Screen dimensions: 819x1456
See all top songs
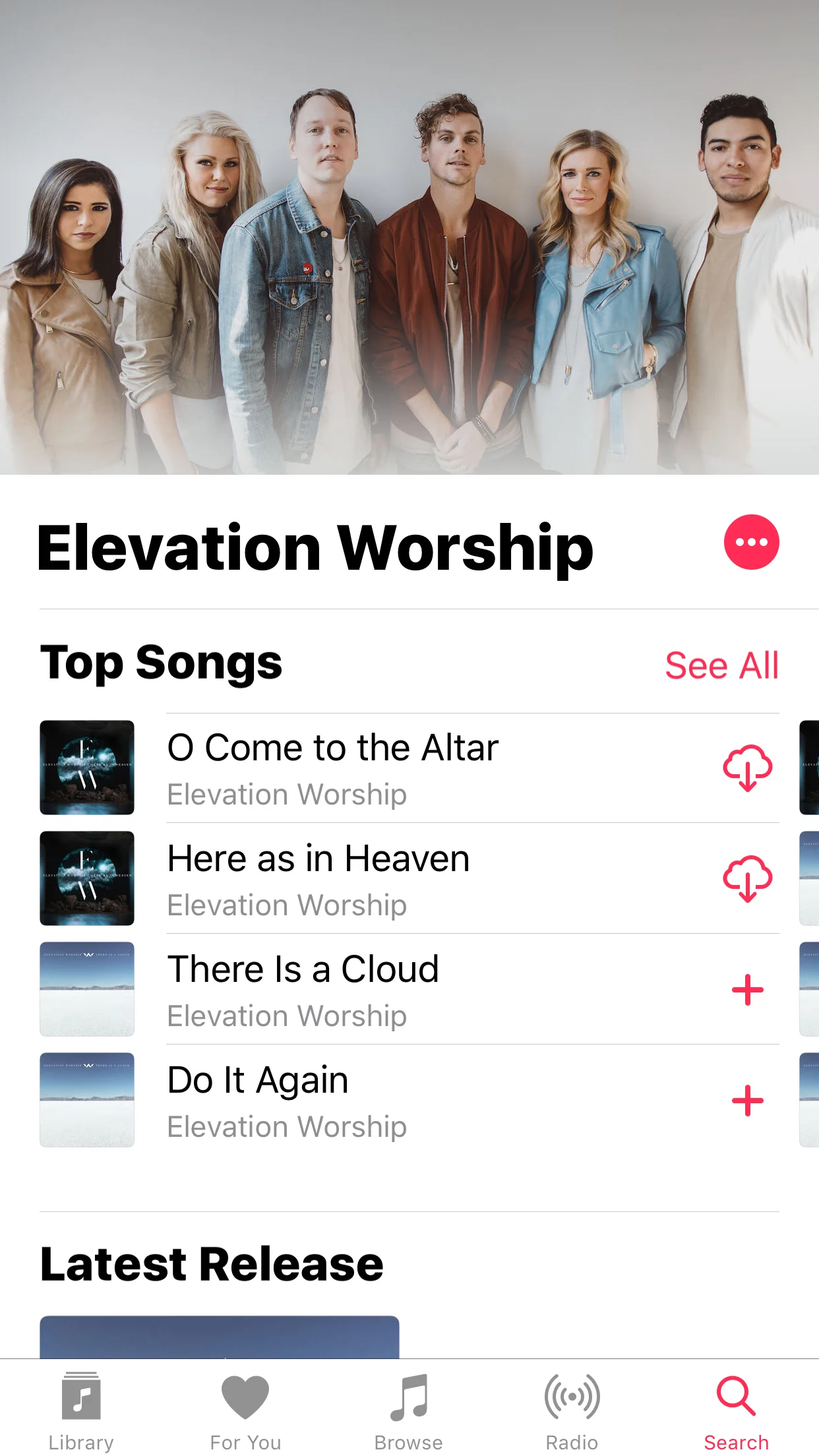[721, 665]
